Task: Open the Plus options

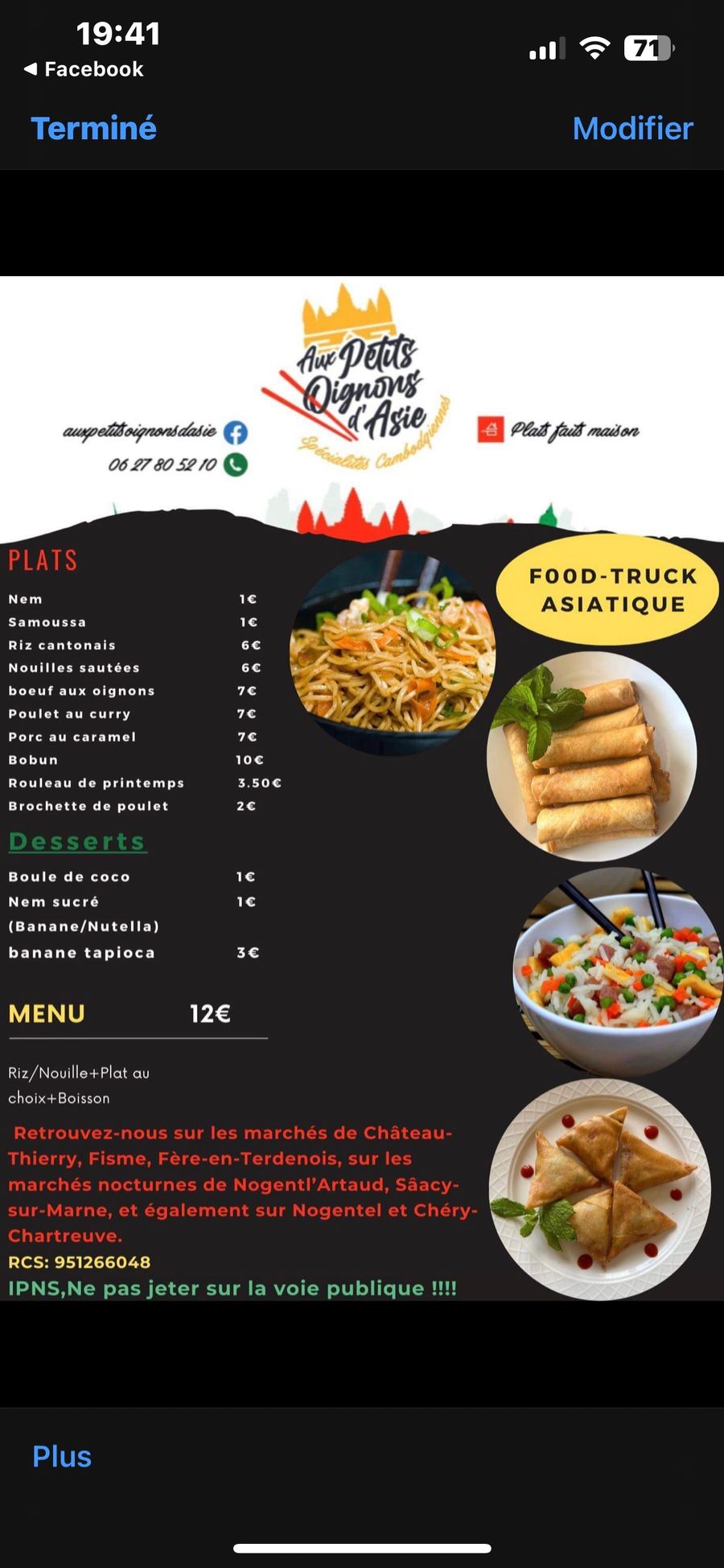Action: 62,1457
